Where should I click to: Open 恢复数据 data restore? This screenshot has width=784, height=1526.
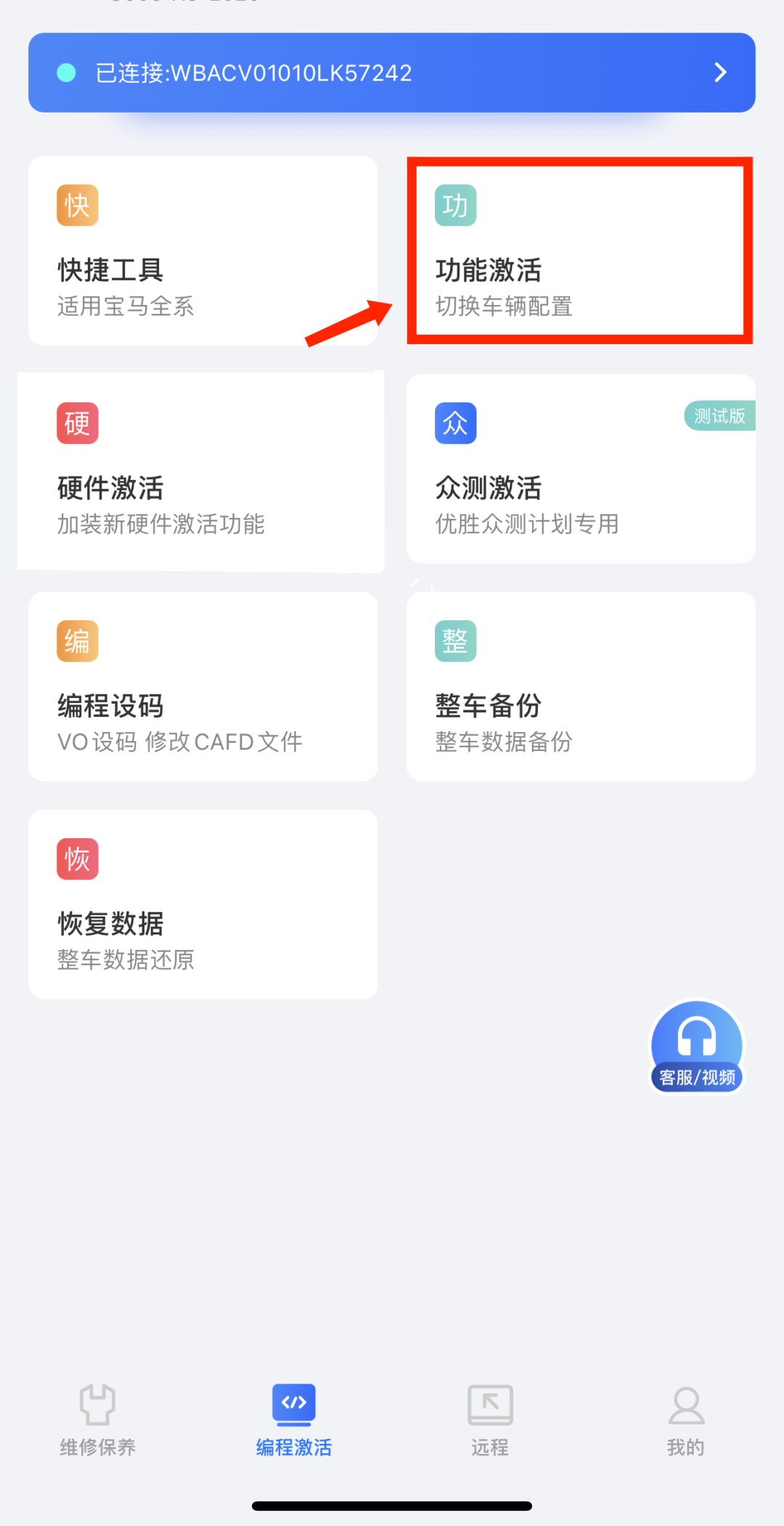(x=203, y=904)
